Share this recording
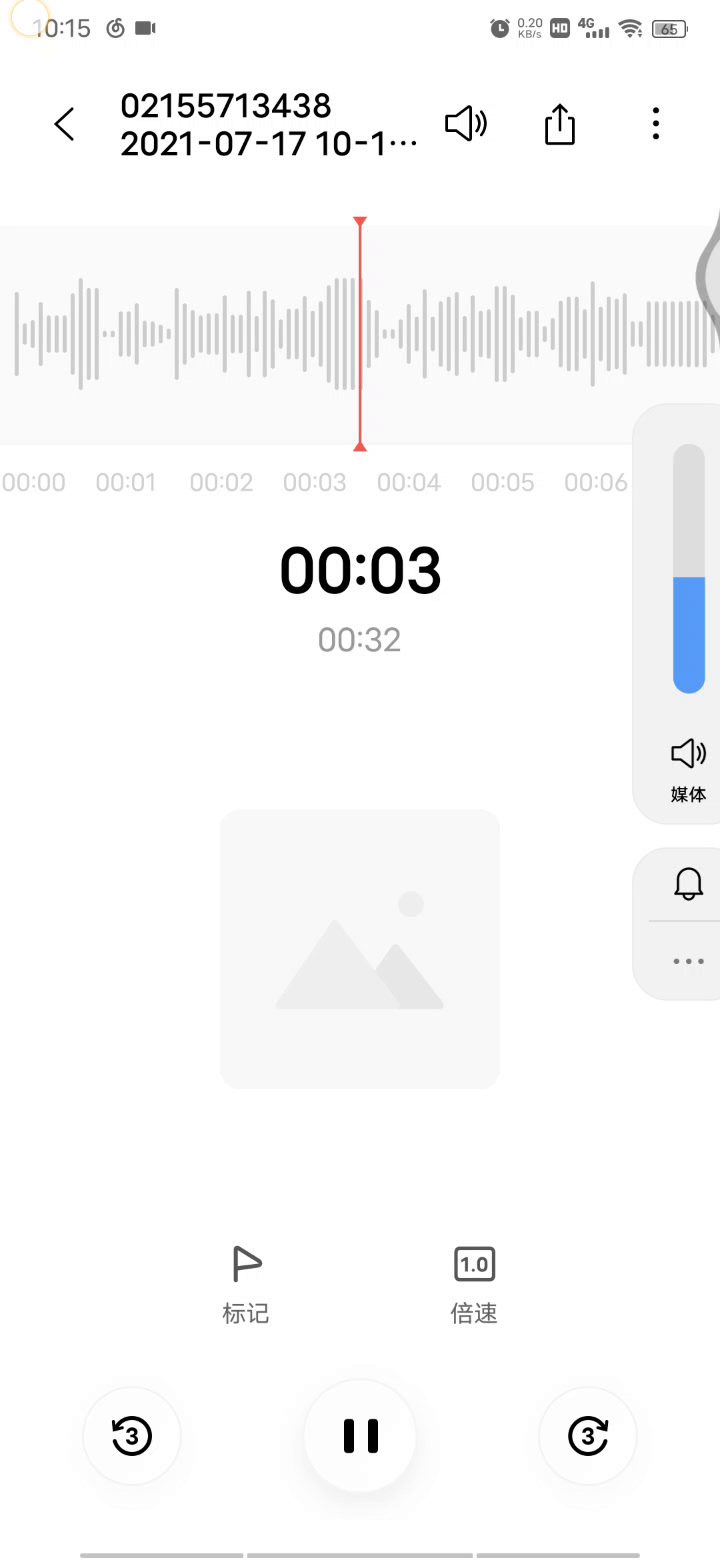 [x=559, y=125]
